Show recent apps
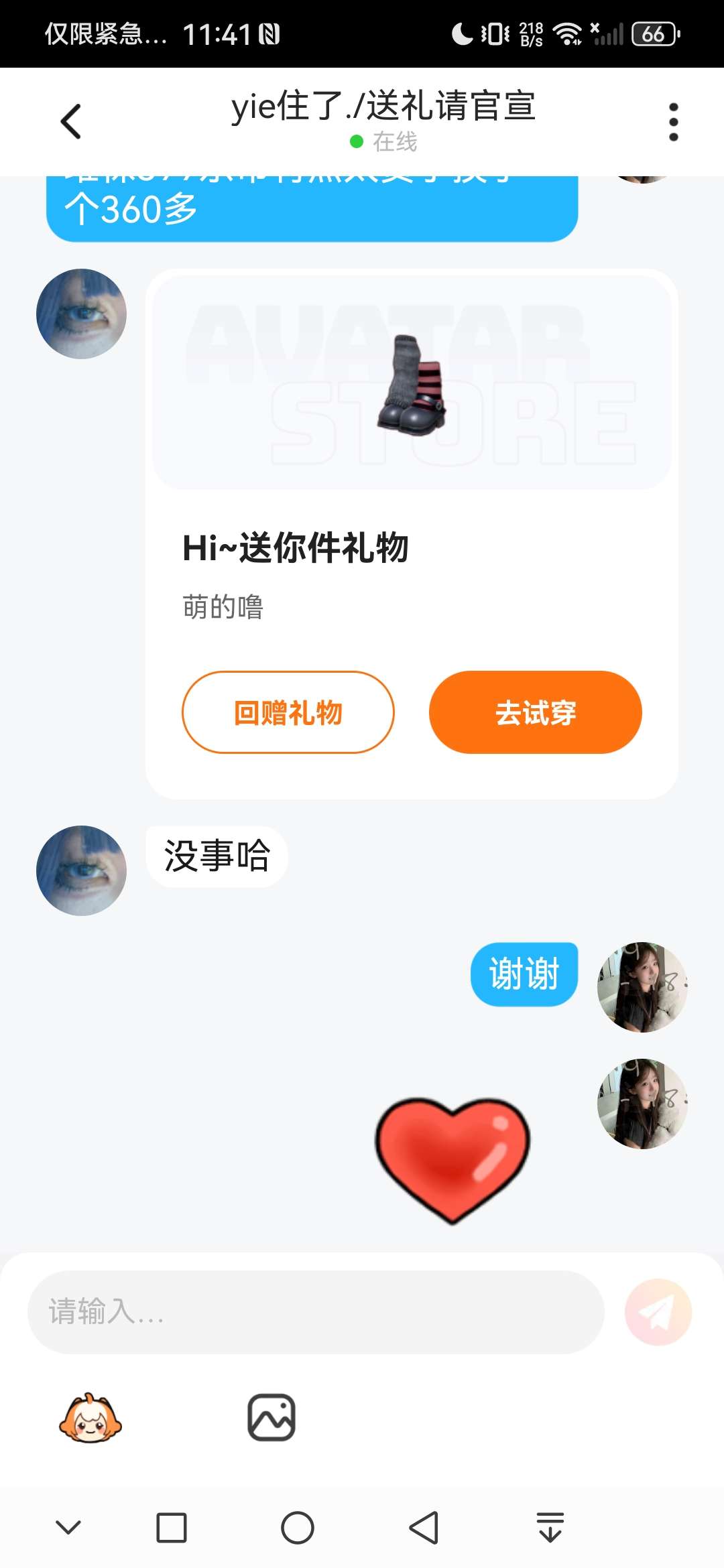The height and width of the screenshot is (1568, 724). [x=171, y=1528]
